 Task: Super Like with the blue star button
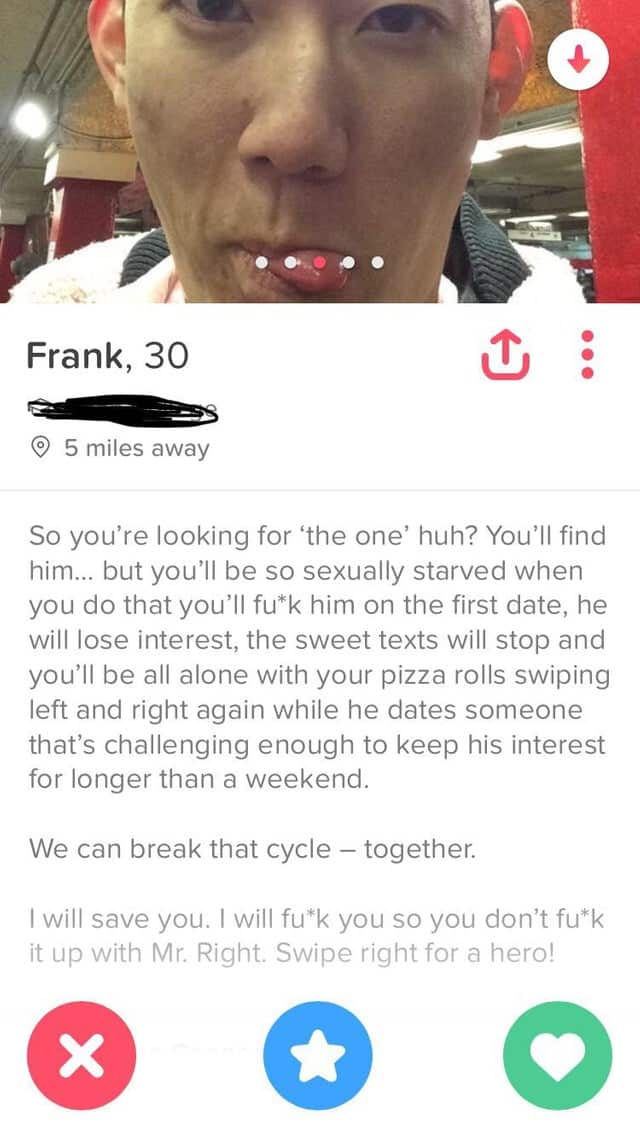[318, 1055]
